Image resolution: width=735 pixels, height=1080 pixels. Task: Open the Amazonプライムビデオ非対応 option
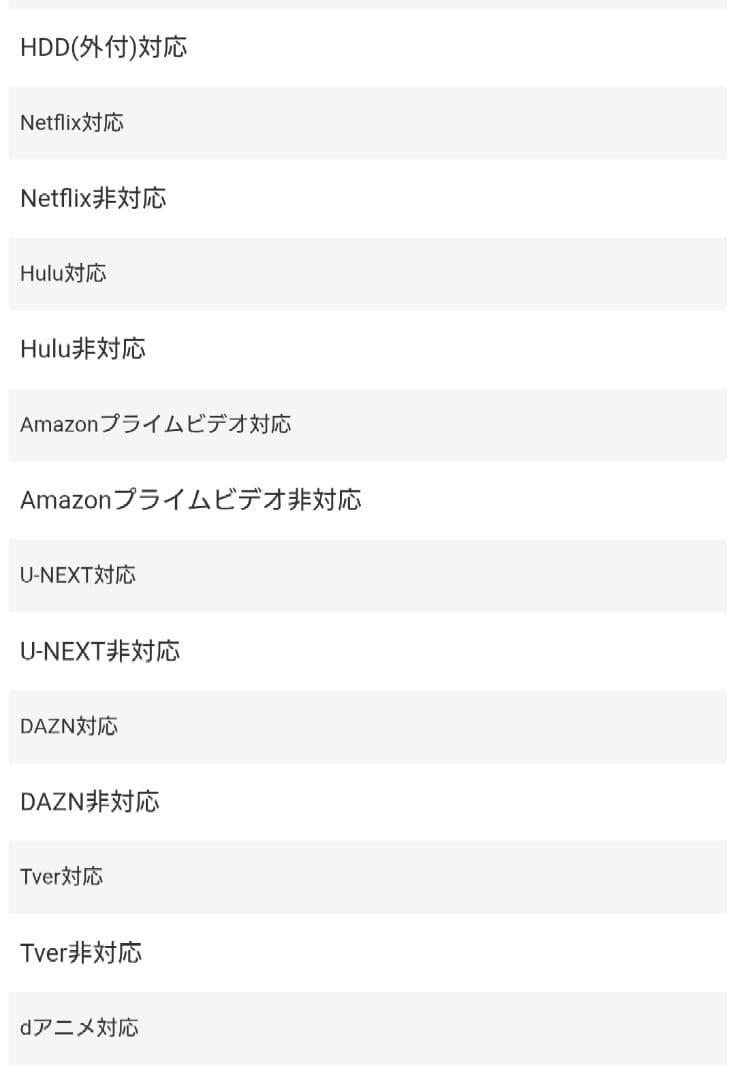192,500
